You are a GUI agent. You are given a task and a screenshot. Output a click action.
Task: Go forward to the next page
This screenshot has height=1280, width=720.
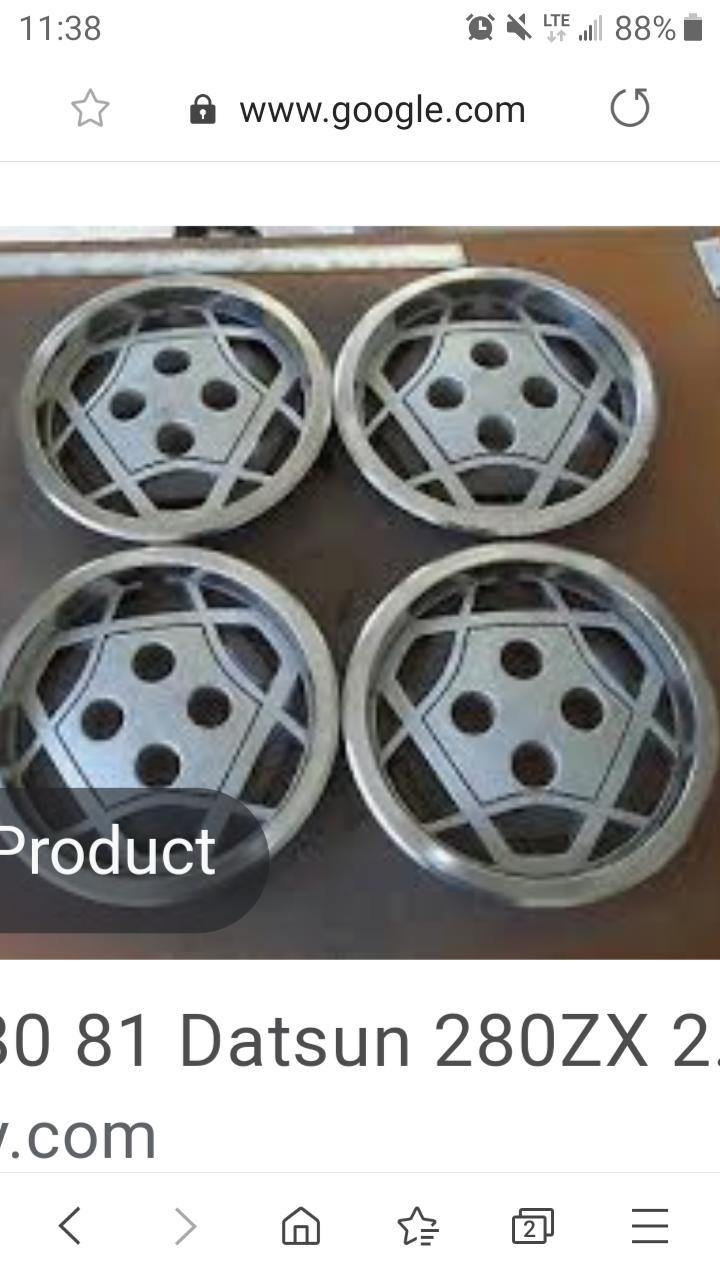pos(185,1225)
